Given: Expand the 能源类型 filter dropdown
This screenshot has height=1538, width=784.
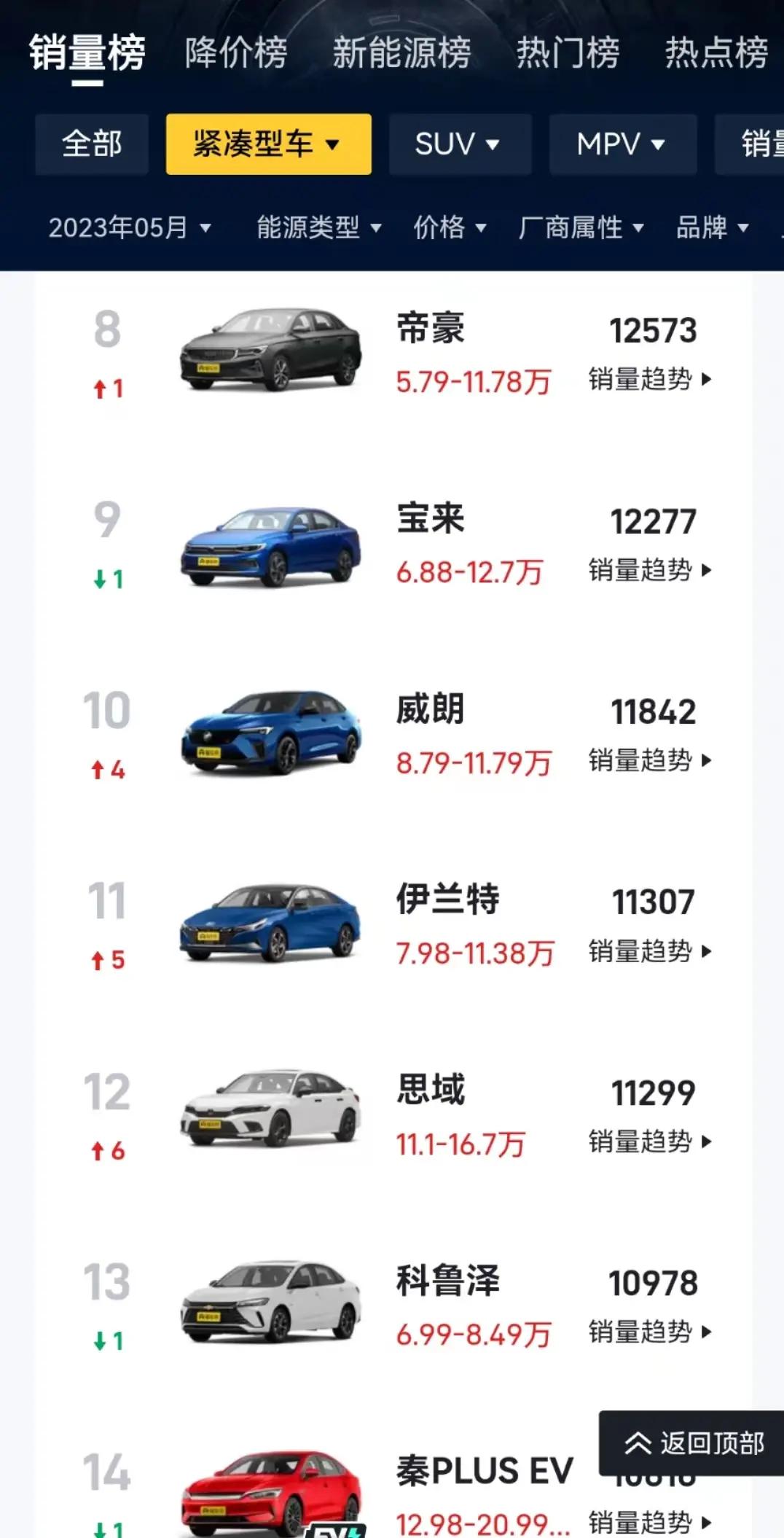Looking at the screenshot, I should point(316,227).
